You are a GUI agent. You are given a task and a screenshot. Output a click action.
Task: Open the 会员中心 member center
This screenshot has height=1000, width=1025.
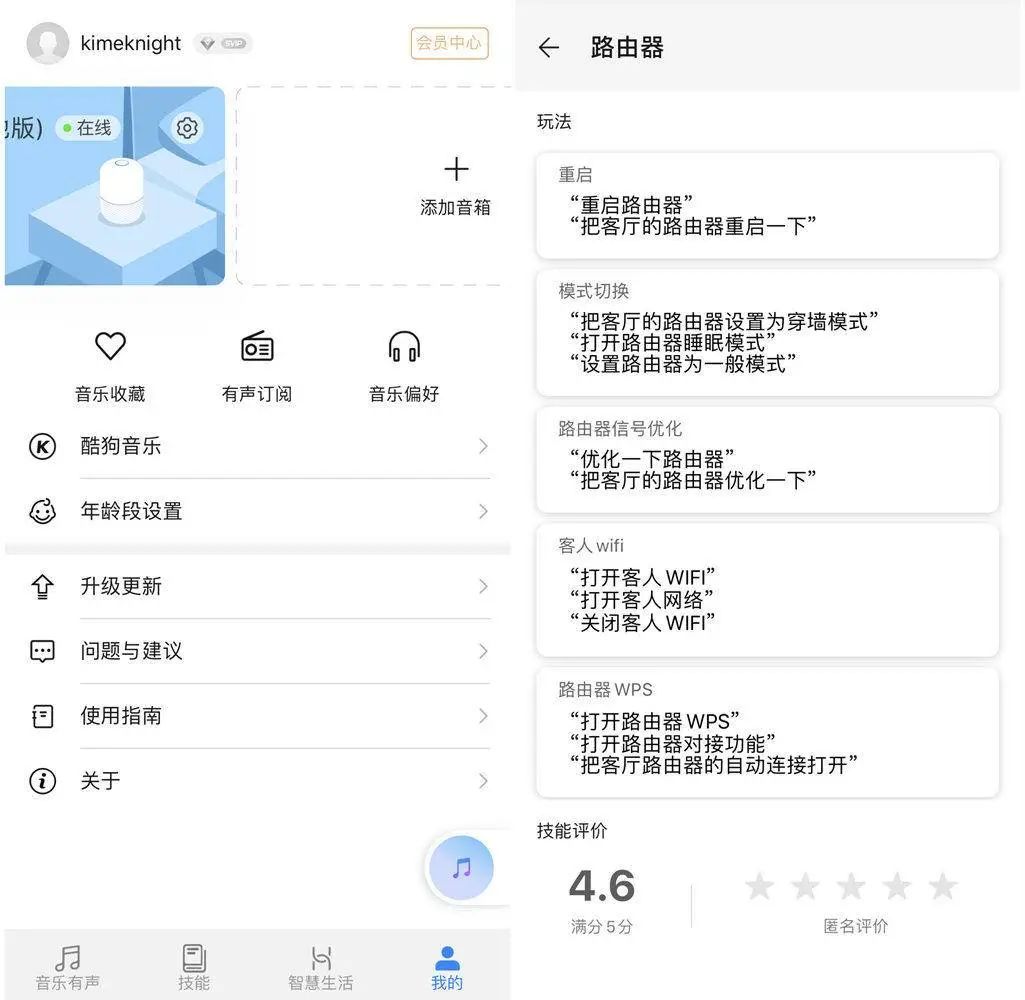coord(449,43)
